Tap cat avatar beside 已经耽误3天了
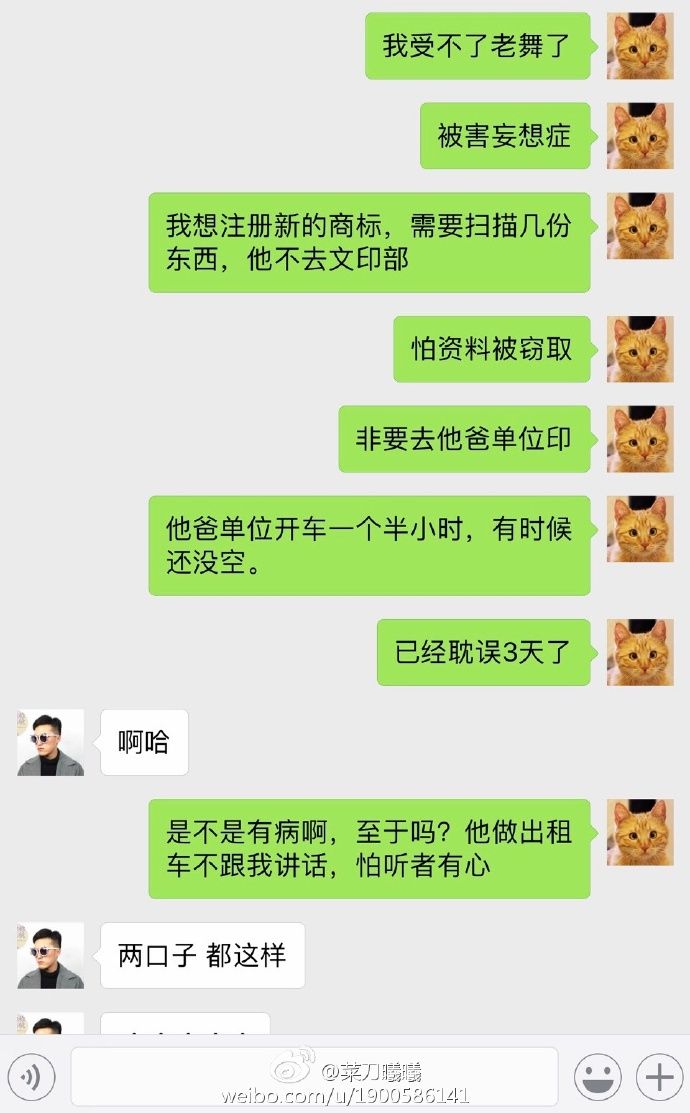 639,652
